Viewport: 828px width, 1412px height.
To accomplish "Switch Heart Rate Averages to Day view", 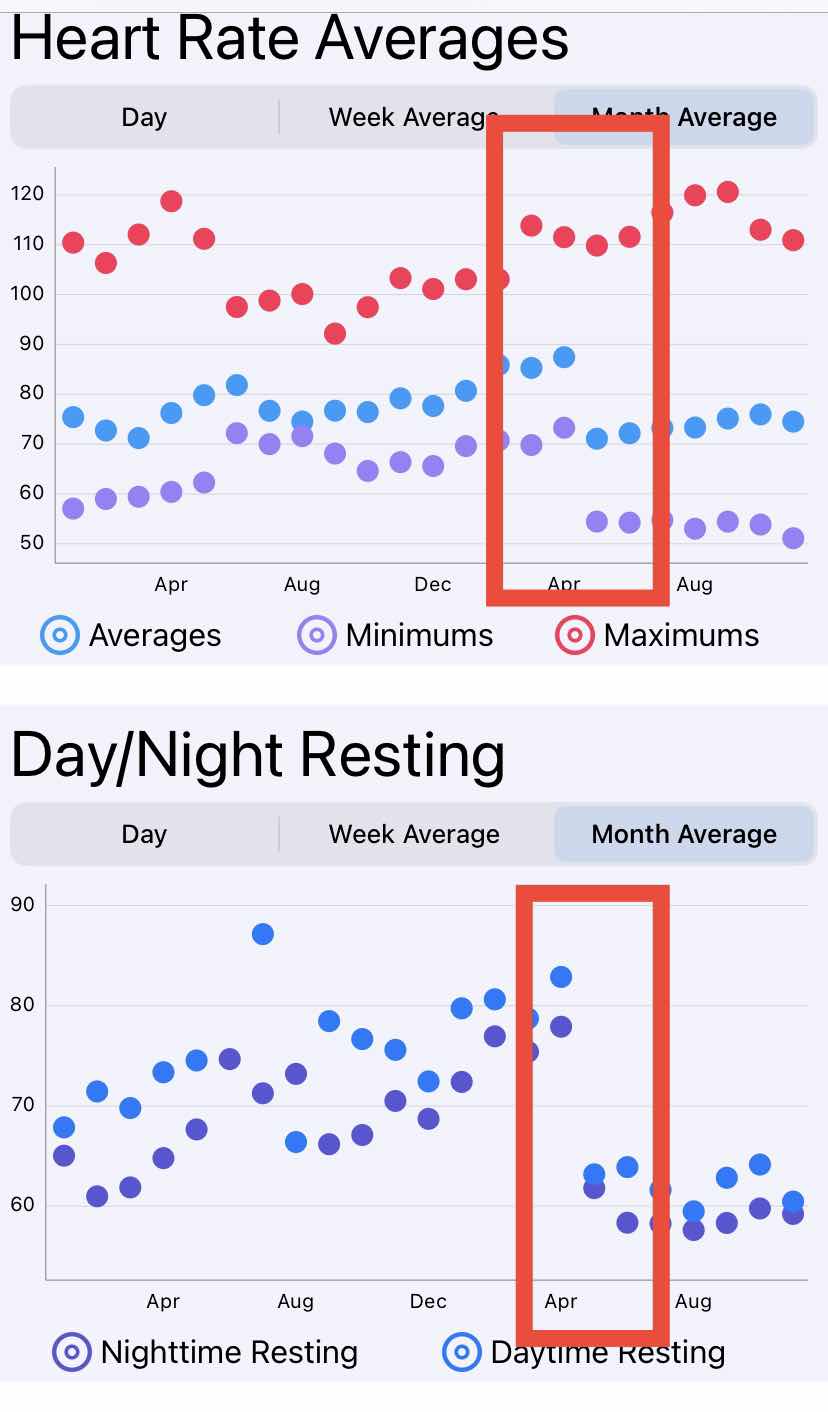I will point(144,117).
